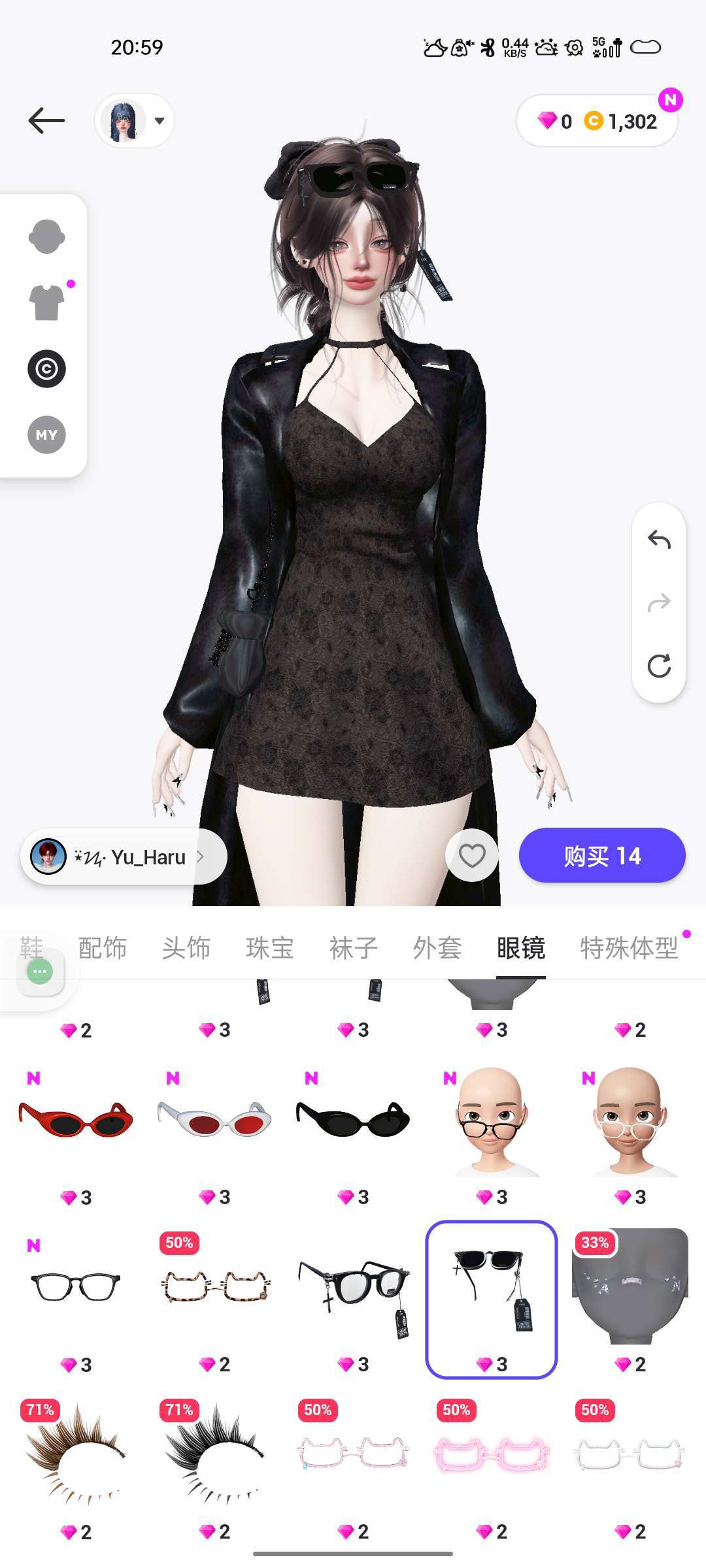
Task: Select the brown eyelashes with 71% discount
Action: tap(76, 1454)
